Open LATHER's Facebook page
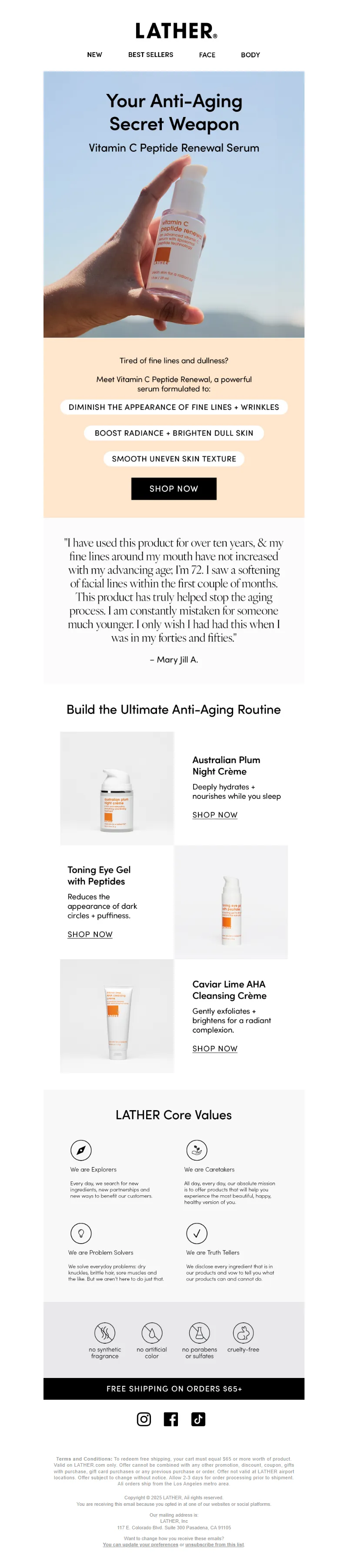This screenshot has width=348, height=1568. click(171, 1419)
